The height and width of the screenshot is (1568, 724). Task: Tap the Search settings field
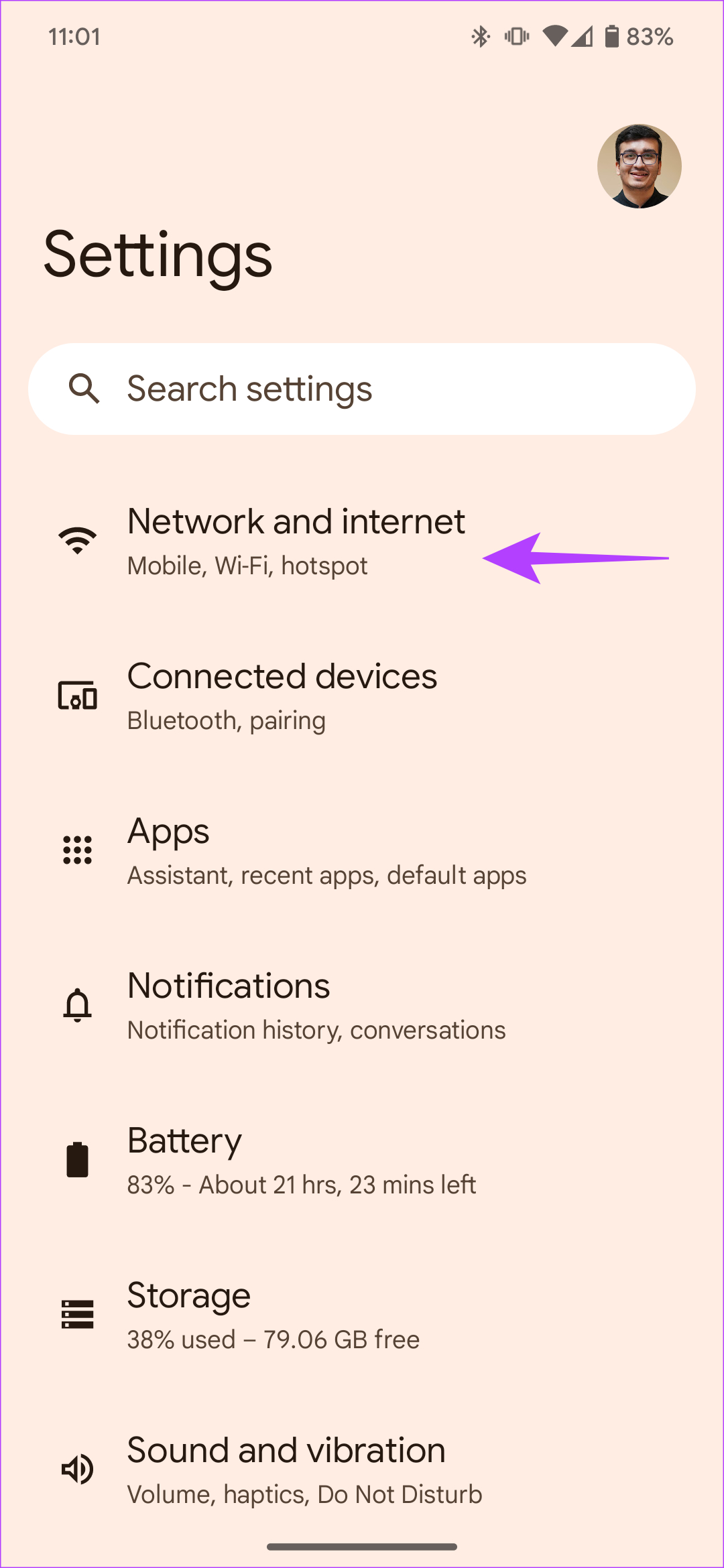pyautogui.click(x=362, y=389)
